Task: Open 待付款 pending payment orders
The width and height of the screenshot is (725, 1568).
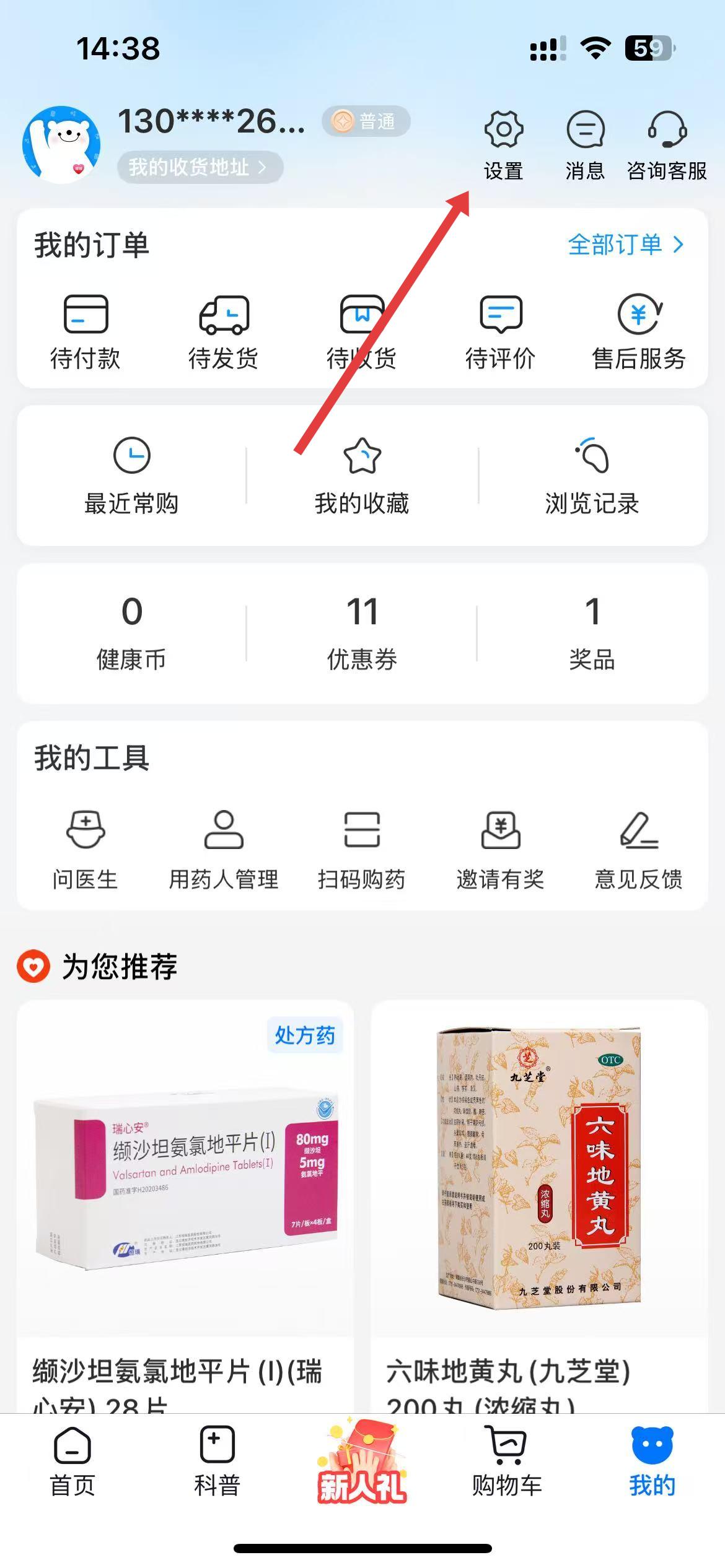Action: click(86, 331)
